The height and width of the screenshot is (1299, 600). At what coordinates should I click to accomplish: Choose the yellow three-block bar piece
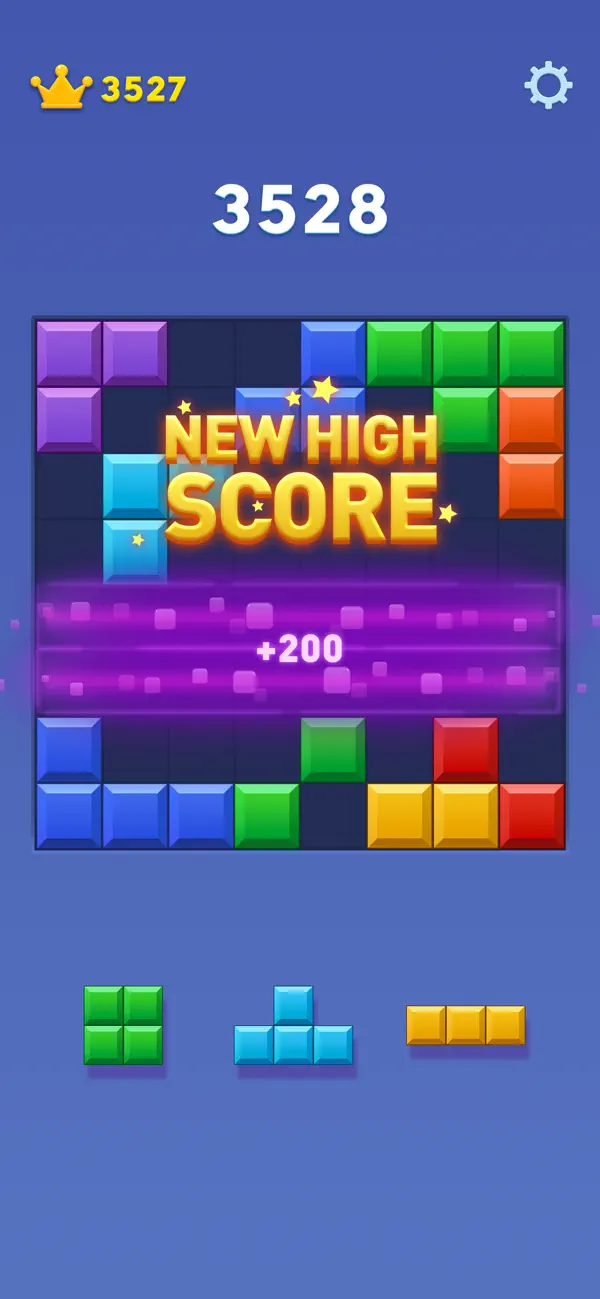[x=465, y=1025]
